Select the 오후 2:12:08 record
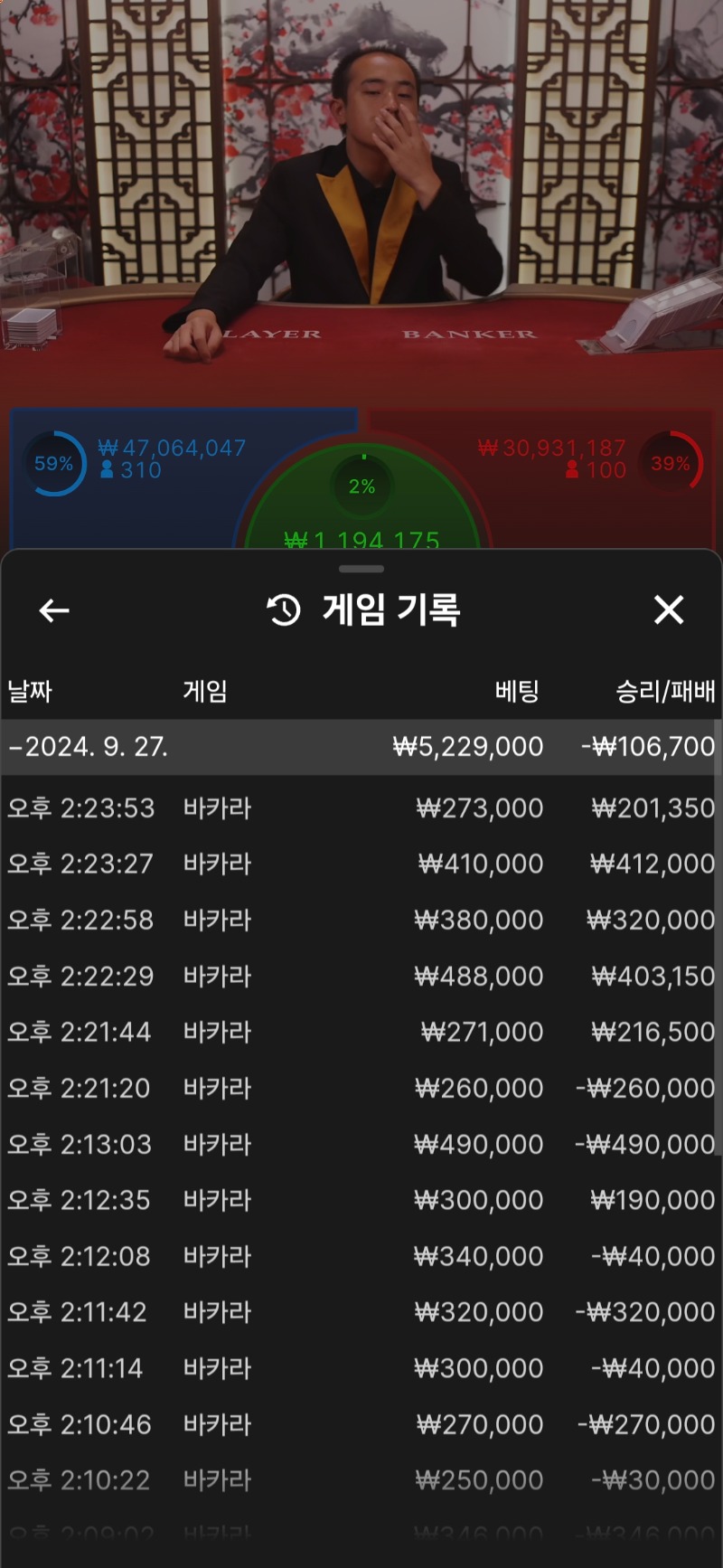Viewport: 723px width, 1568px height. tap(360, 1256)
